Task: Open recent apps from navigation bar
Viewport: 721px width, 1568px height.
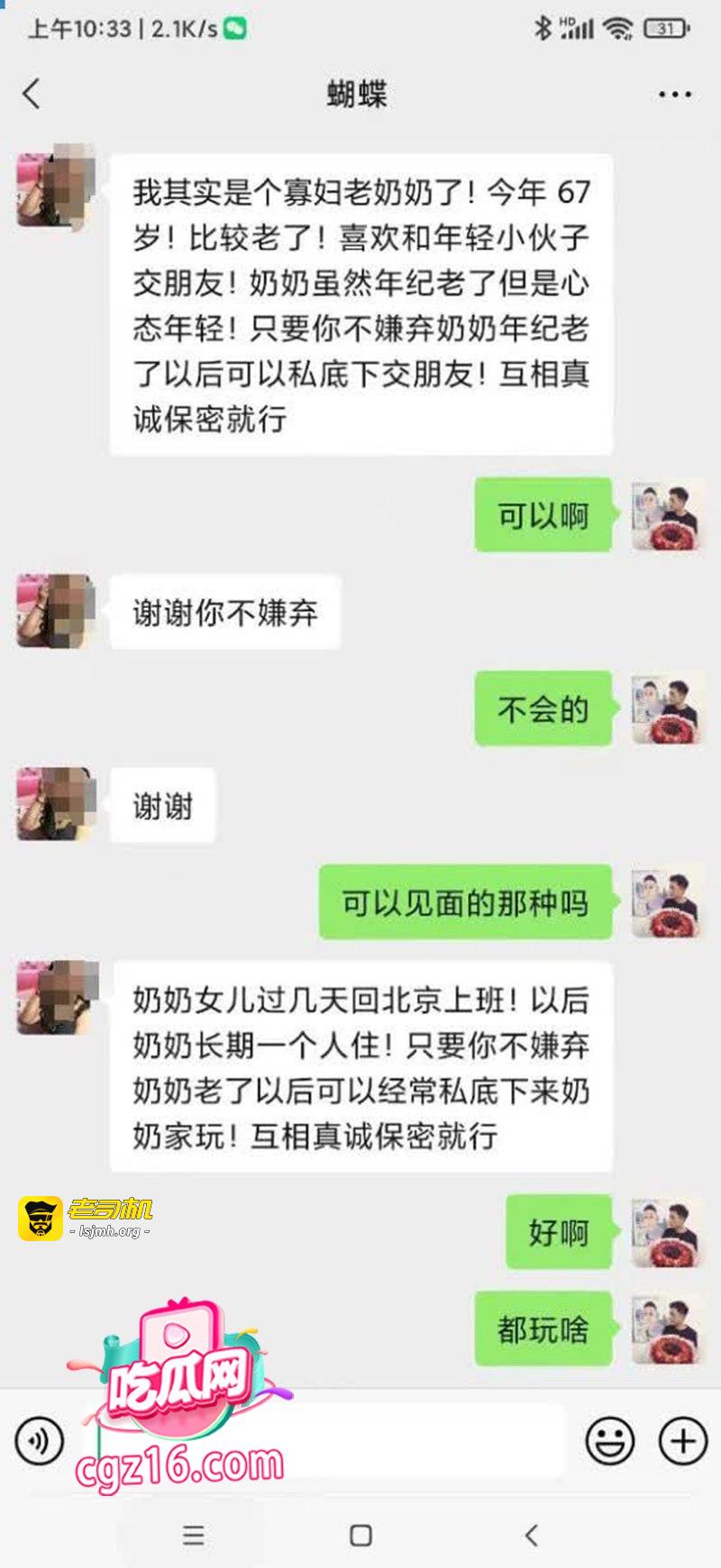Action: tap(193, 1536)
